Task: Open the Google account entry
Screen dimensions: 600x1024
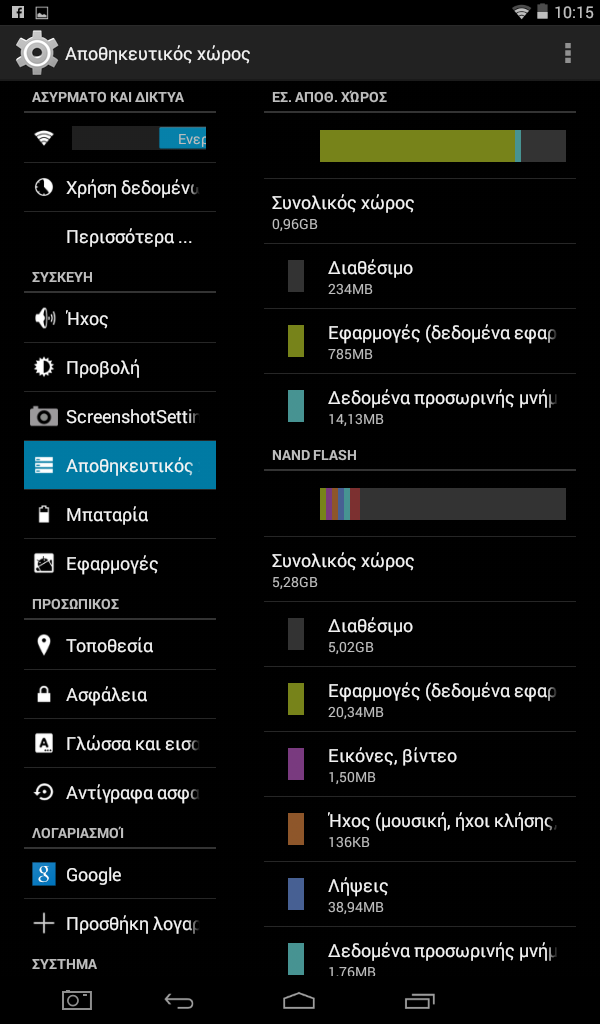Action: tap(120, 874)
